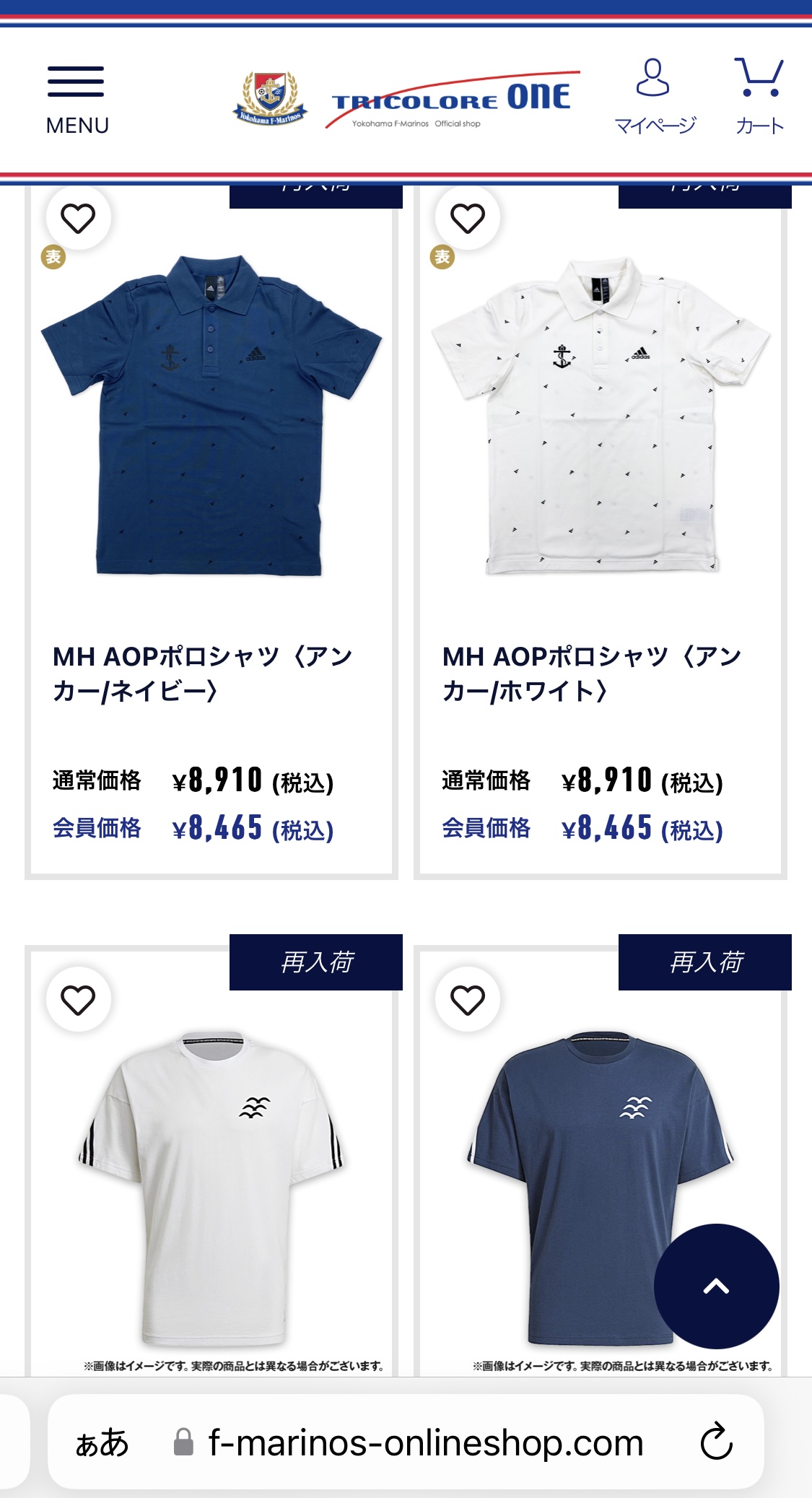The image size is (812, 1498).
Task: Tap the f-marinos-onlineshop.com address bar
Action: click(426, 1442)
